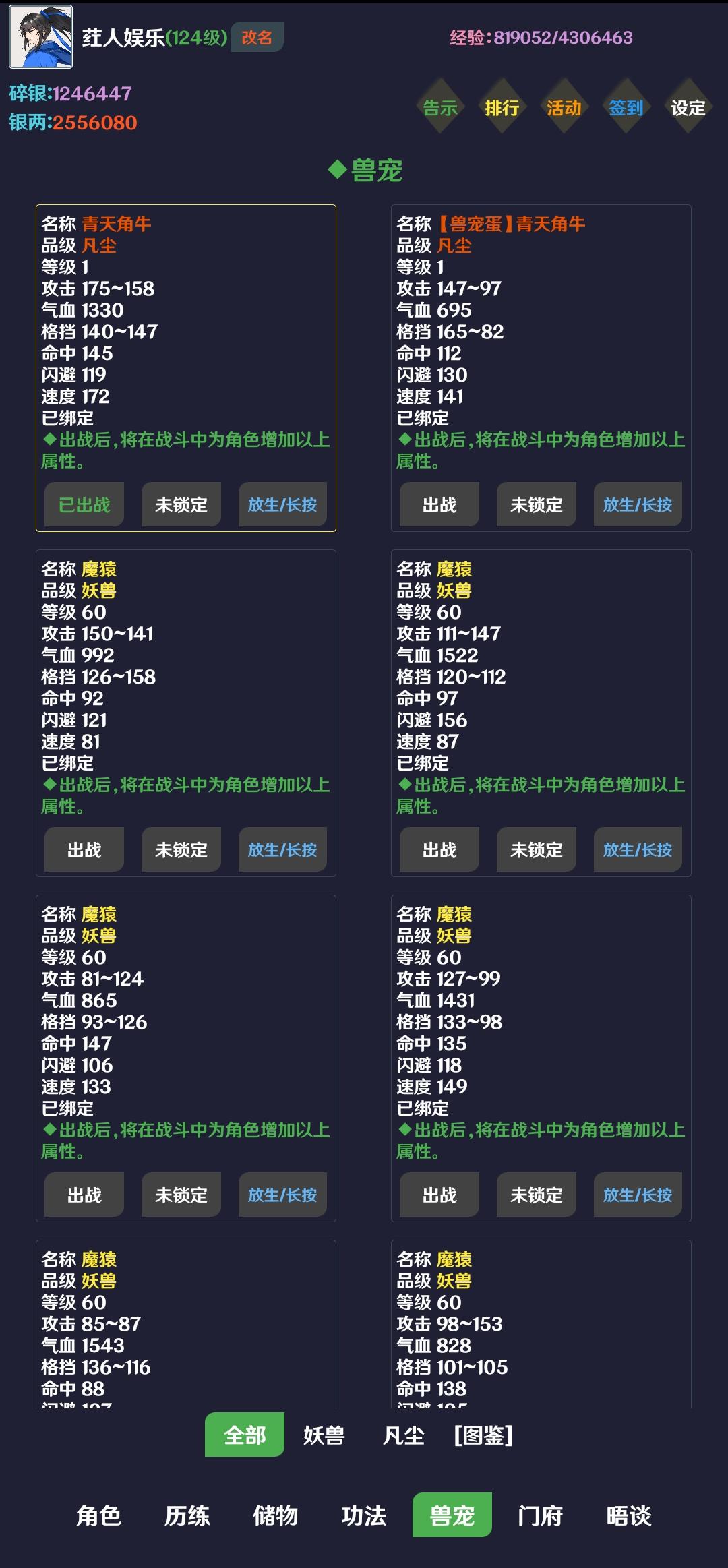This screenshot has height=1568, width=728.
Task: Open the 设定 settings
Action: click(x=688, y=107)
